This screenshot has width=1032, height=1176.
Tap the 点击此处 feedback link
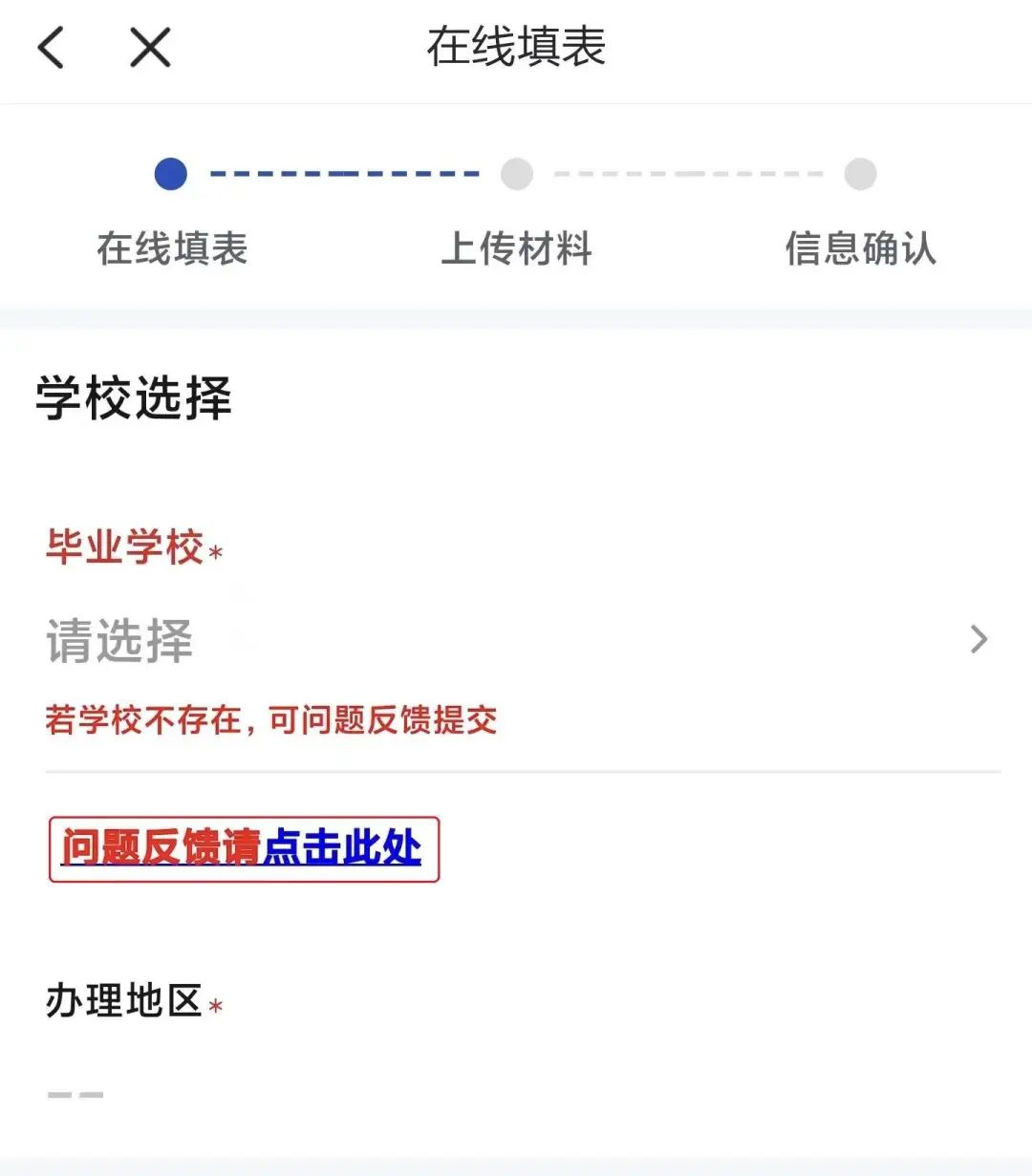click(x=342, y=848)
